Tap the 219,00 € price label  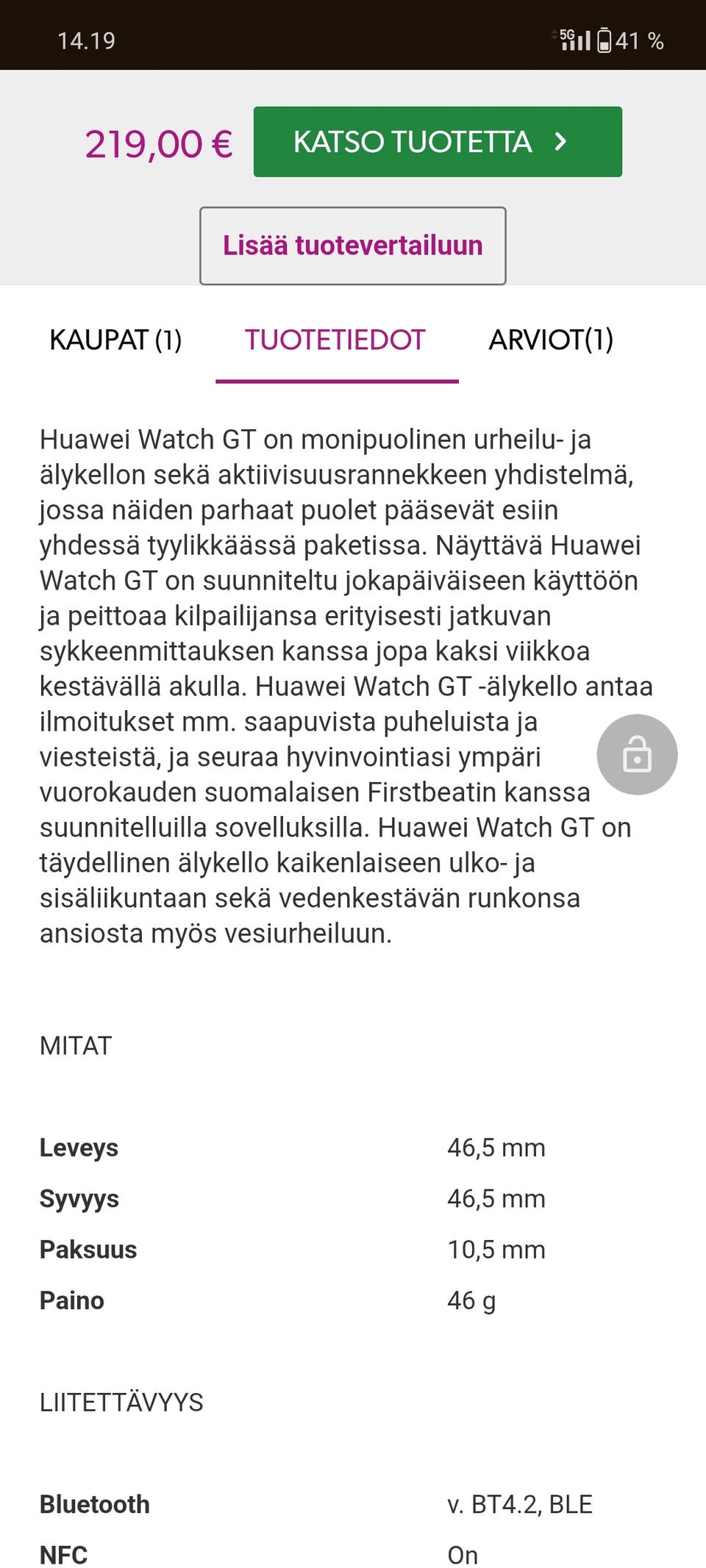[x=157, y=144]
